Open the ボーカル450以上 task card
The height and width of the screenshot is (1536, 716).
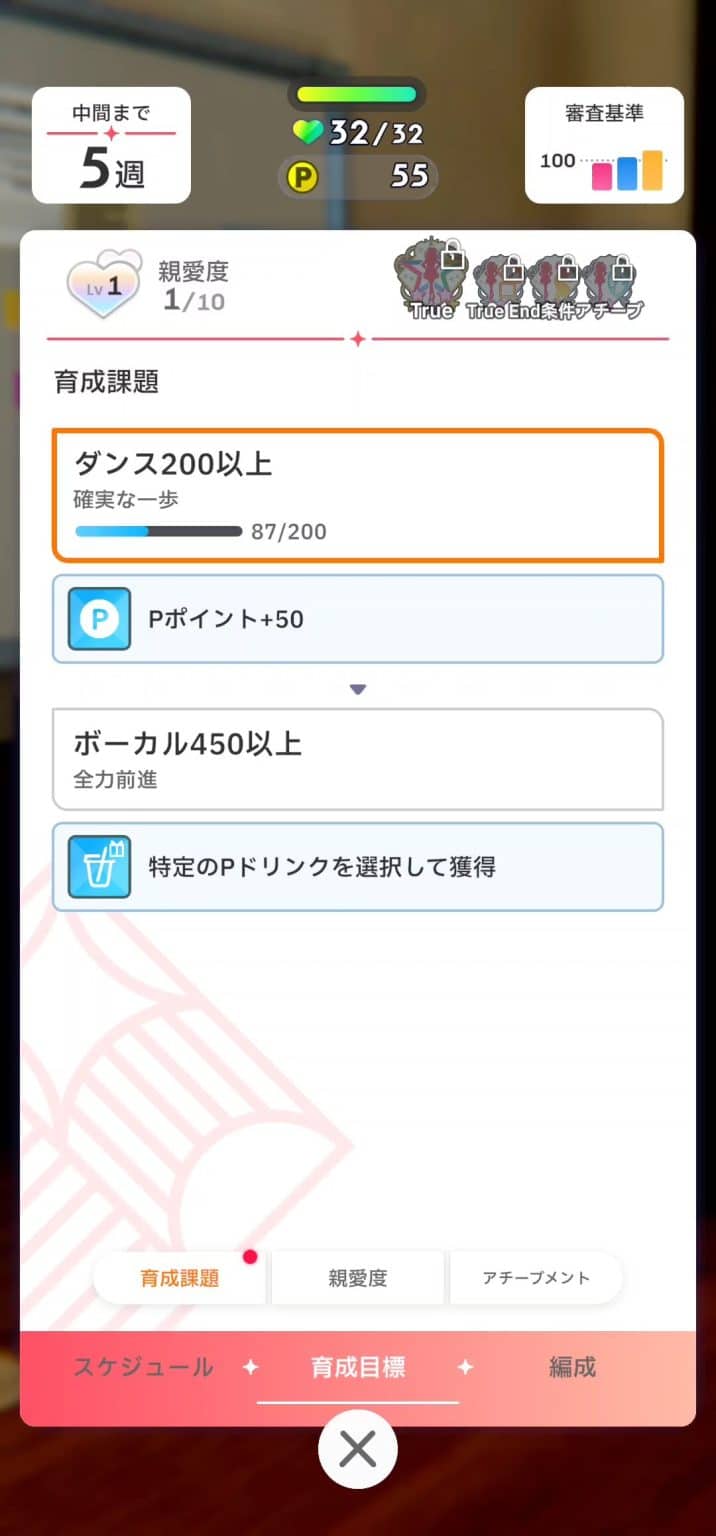pyautogui.click(x=357, y=759)
